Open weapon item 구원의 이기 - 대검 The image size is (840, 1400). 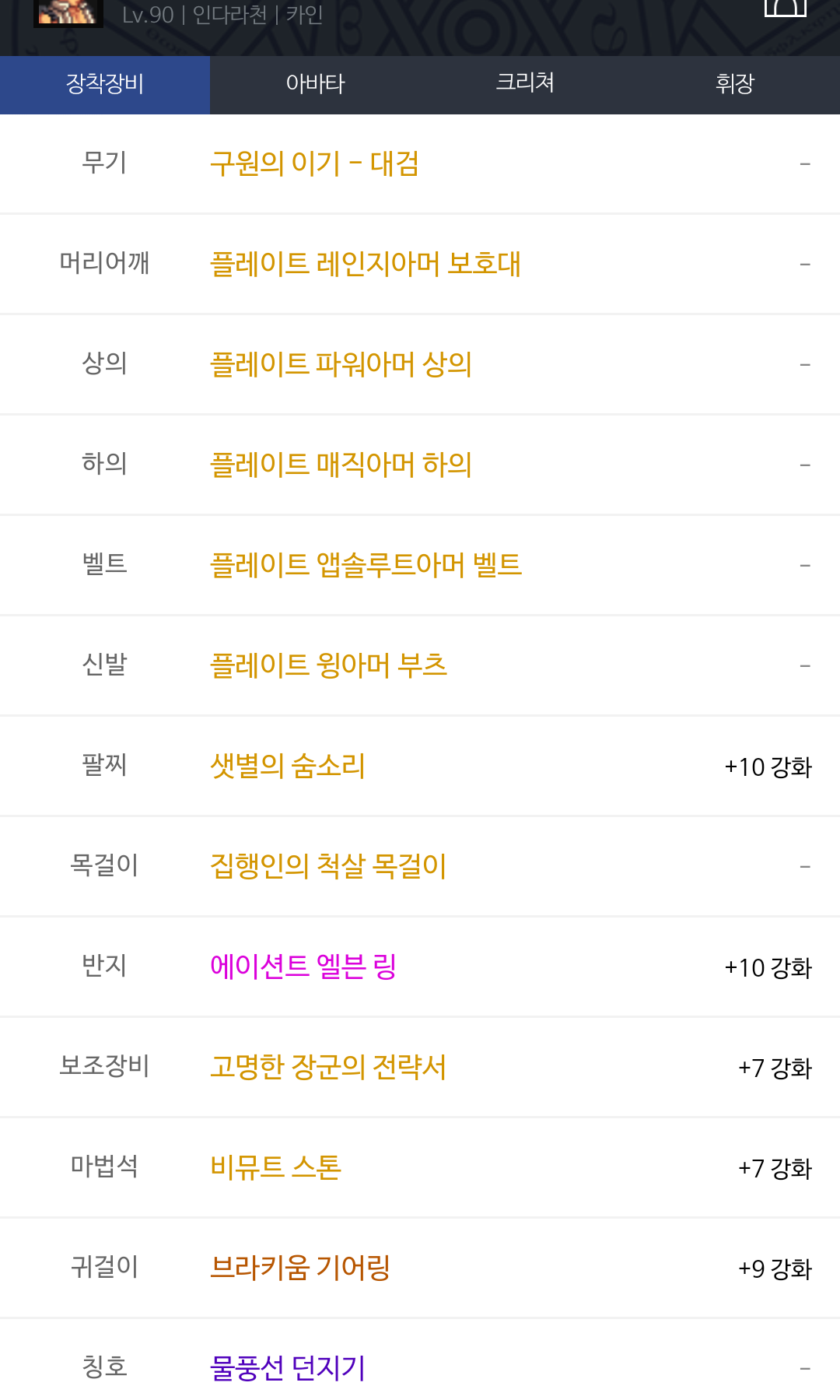coord(314,163)
